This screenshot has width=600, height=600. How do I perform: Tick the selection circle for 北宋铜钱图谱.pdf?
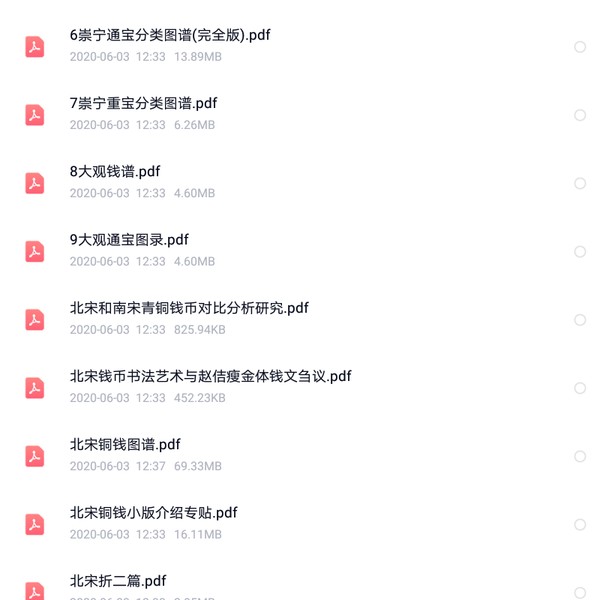(x=580, y=457)
